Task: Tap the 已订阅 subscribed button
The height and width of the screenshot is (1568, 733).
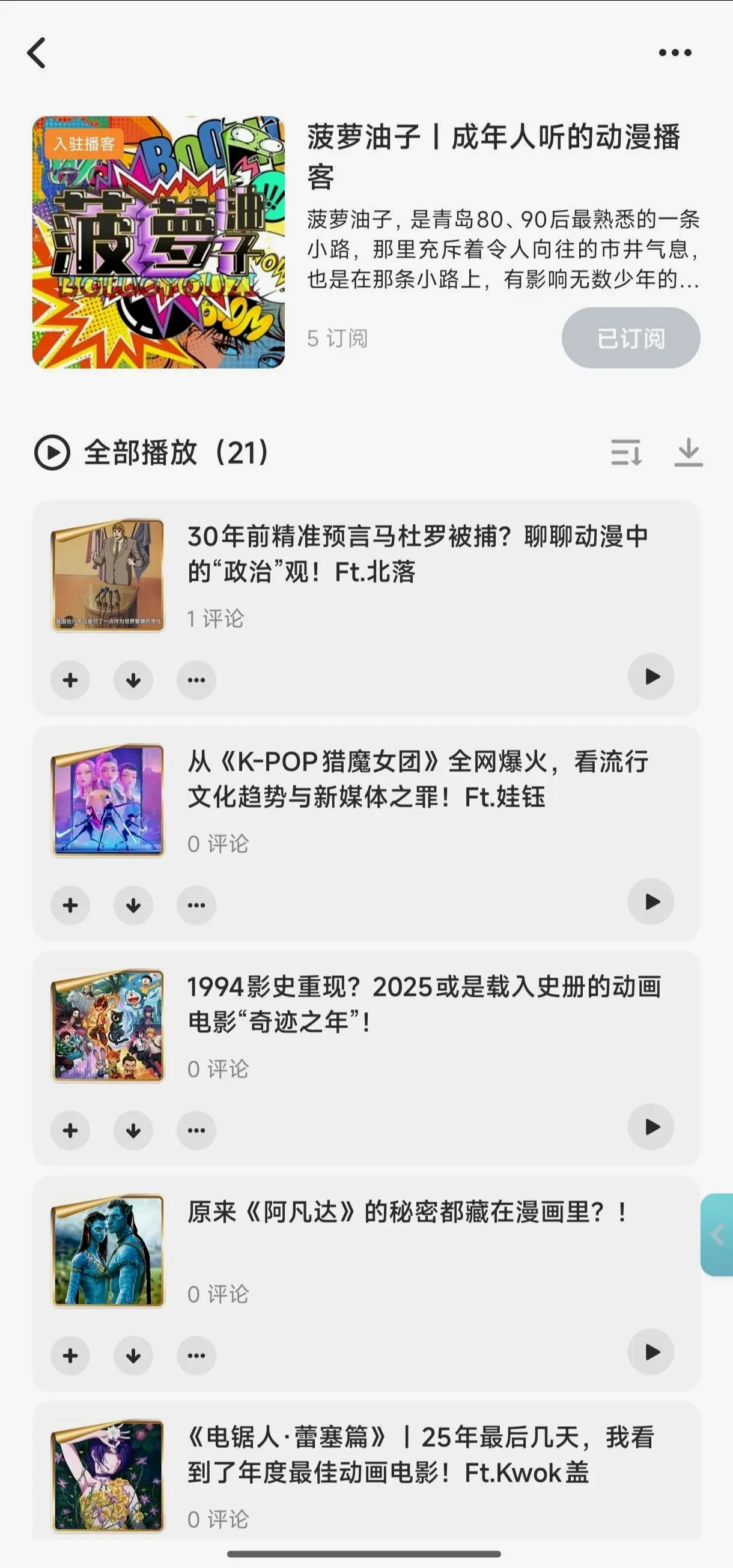Action: (x=630, y=338)
